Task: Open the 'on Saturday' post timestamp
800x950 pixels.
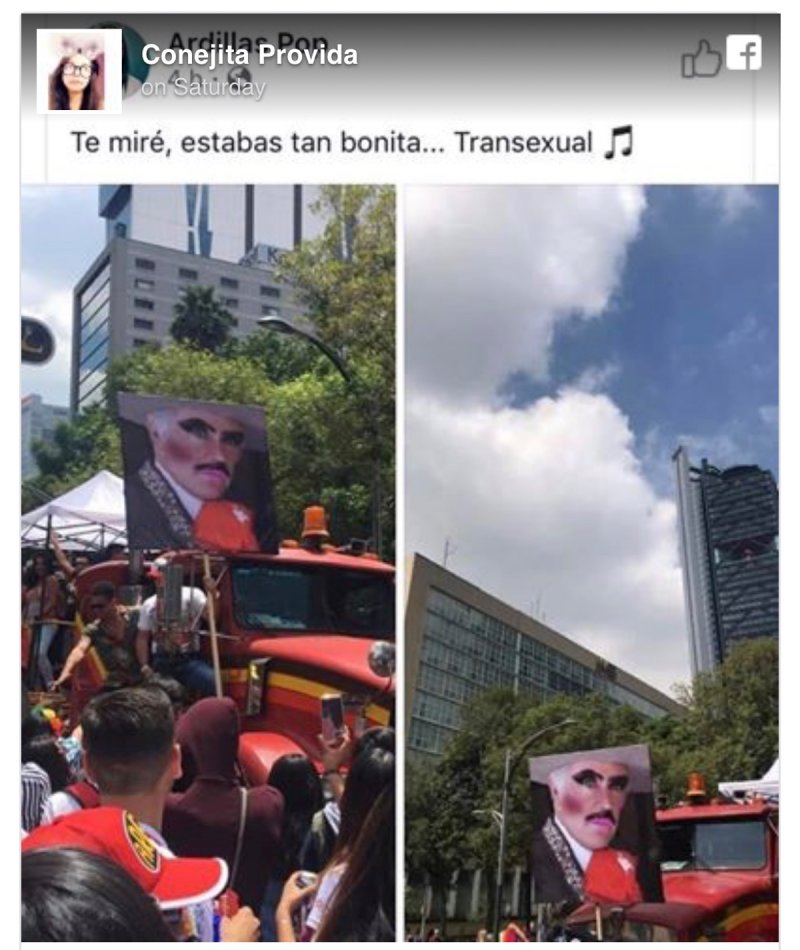Action: (203, 88)
